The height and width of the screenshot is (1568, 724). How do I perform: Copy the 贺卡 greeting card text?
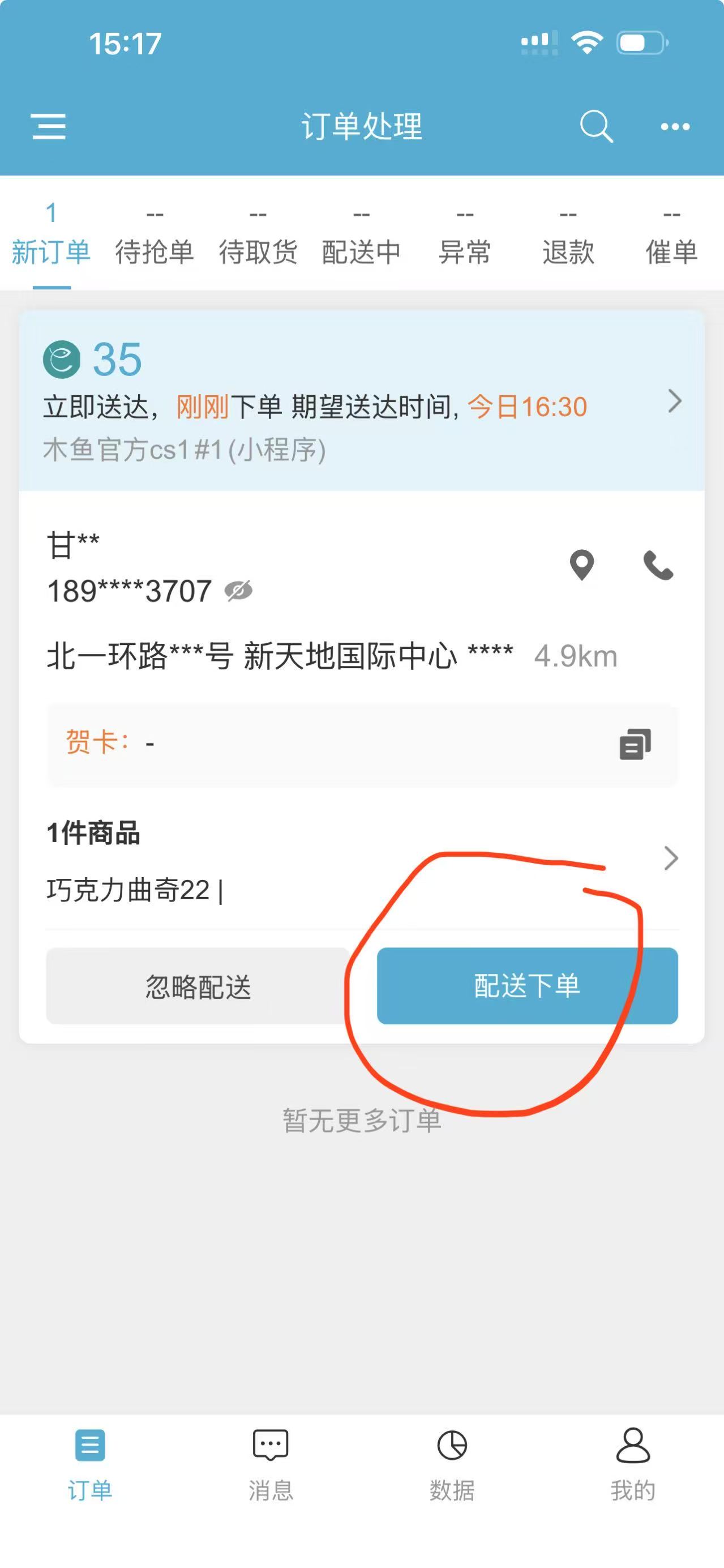635,744
